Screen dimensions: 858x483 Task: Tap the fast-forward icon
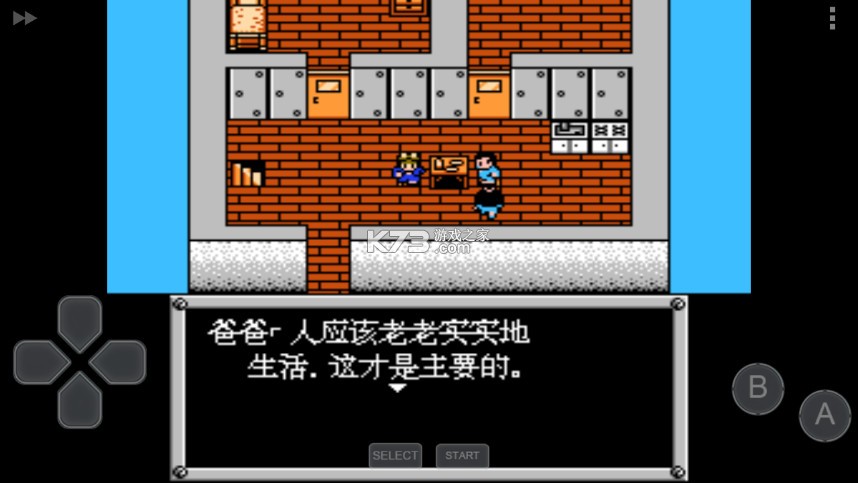tap(24, 18)
